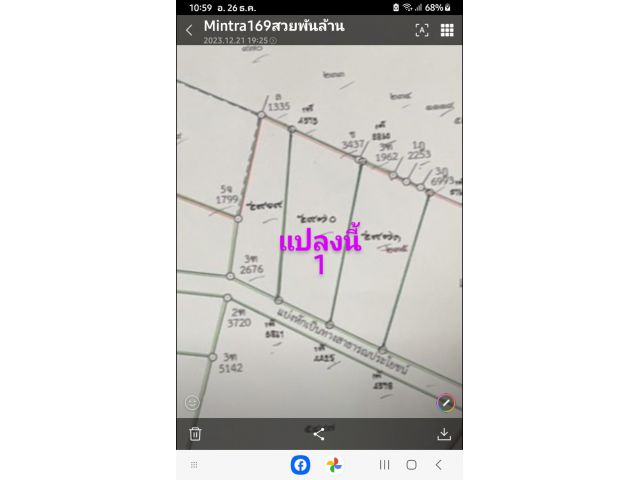Tap the system home button
The image size is (640, 480).
pyautogui.click(x=411, y=465)
